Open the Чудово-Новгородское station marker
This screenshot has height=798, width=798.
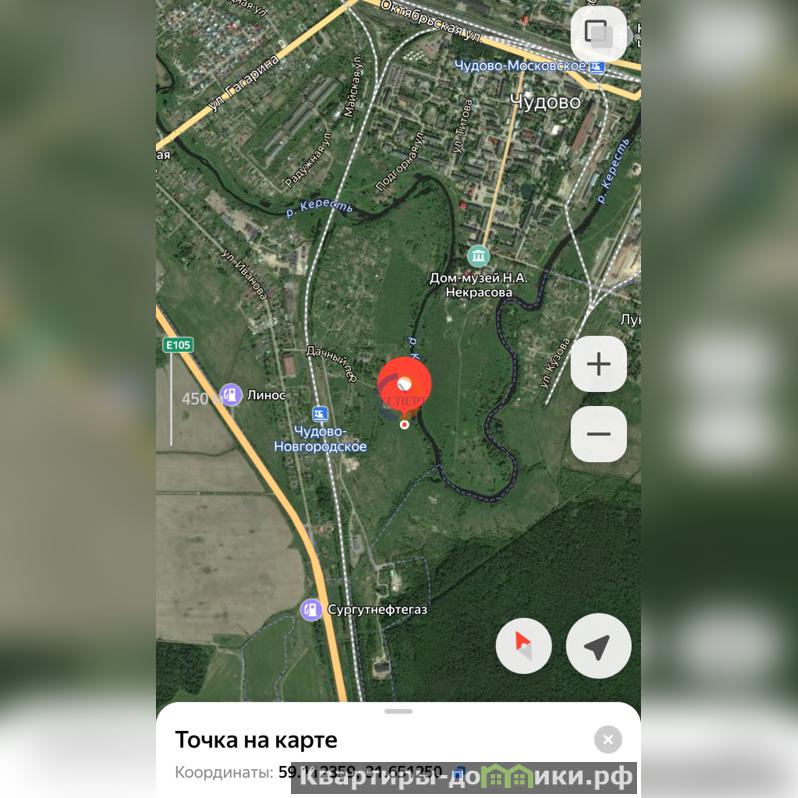320,414
